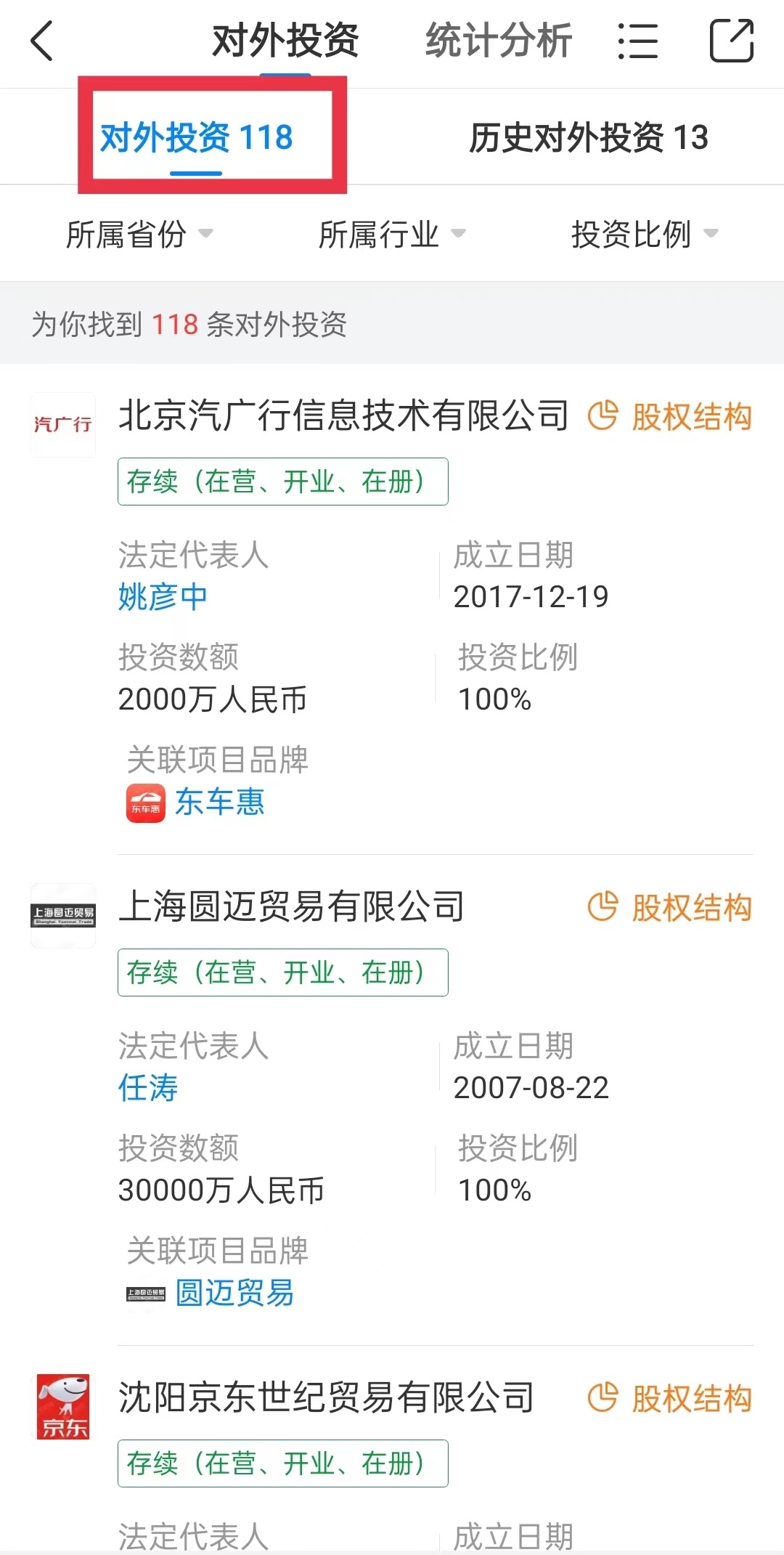
Task: Open 上海圆迈贸易有限公司 company details
Action: click(291, 907)
